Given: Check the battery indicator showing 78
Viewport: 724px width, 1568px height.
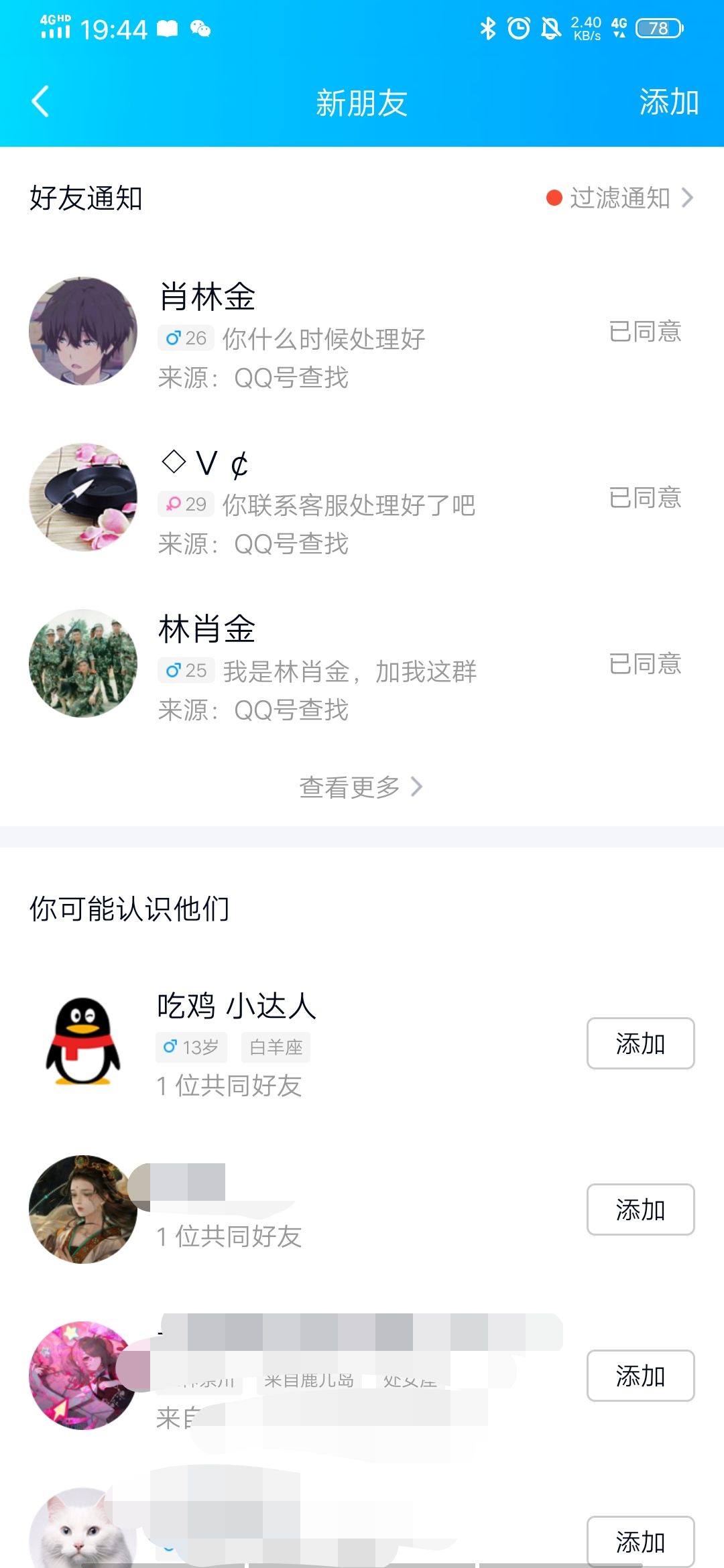Looking at the screenshot, I should 658,28.
